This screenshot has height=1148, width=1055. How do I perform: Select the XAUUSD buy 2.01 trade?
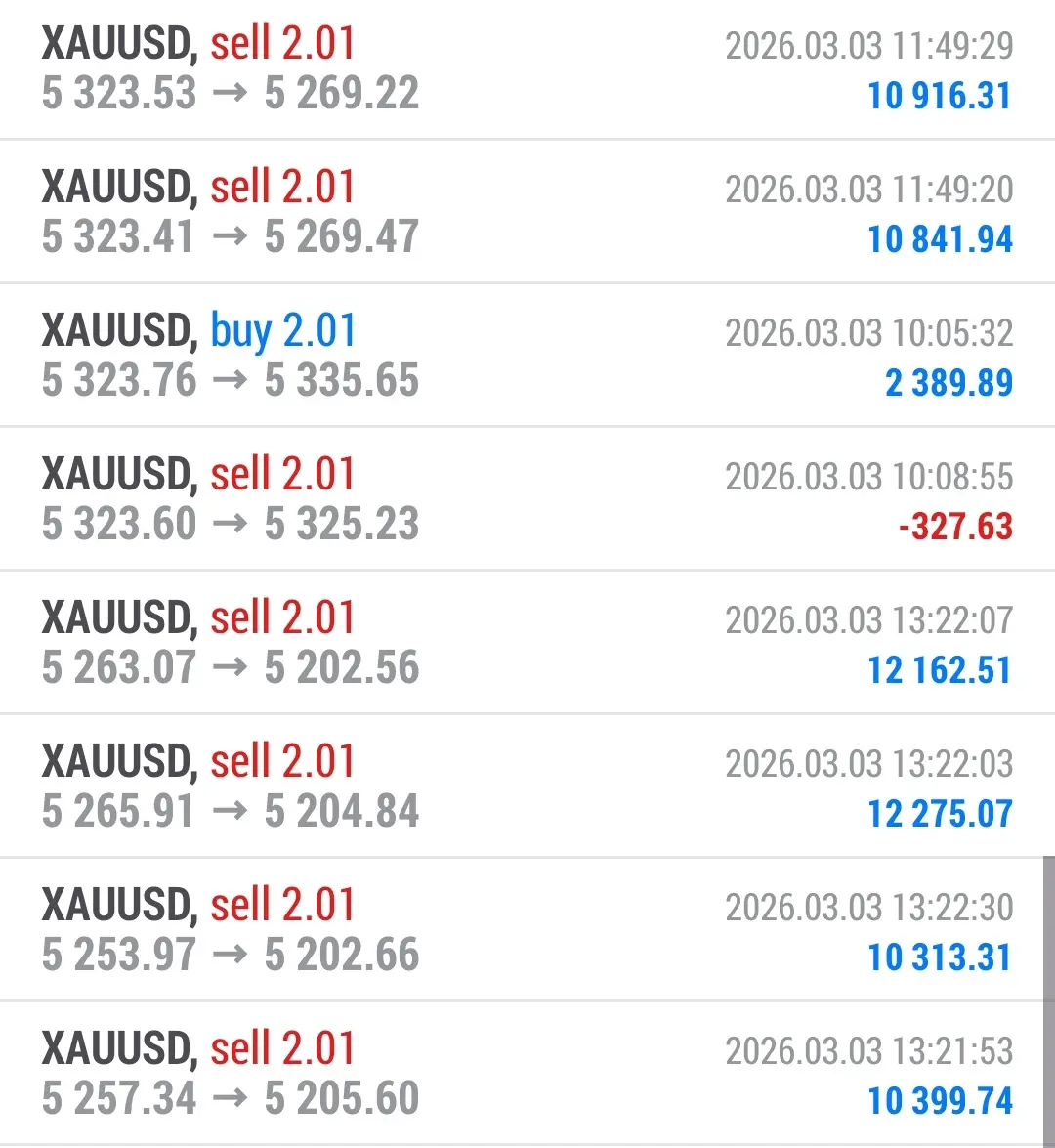pos(527,356)
